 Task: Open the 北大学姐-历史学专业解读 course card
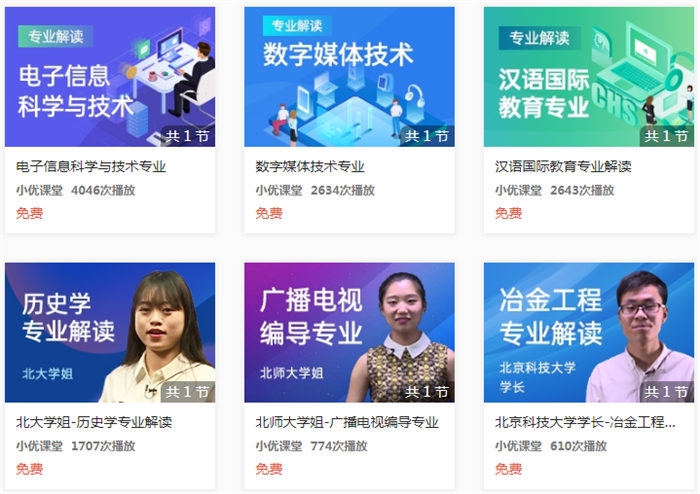pos(95,423)
